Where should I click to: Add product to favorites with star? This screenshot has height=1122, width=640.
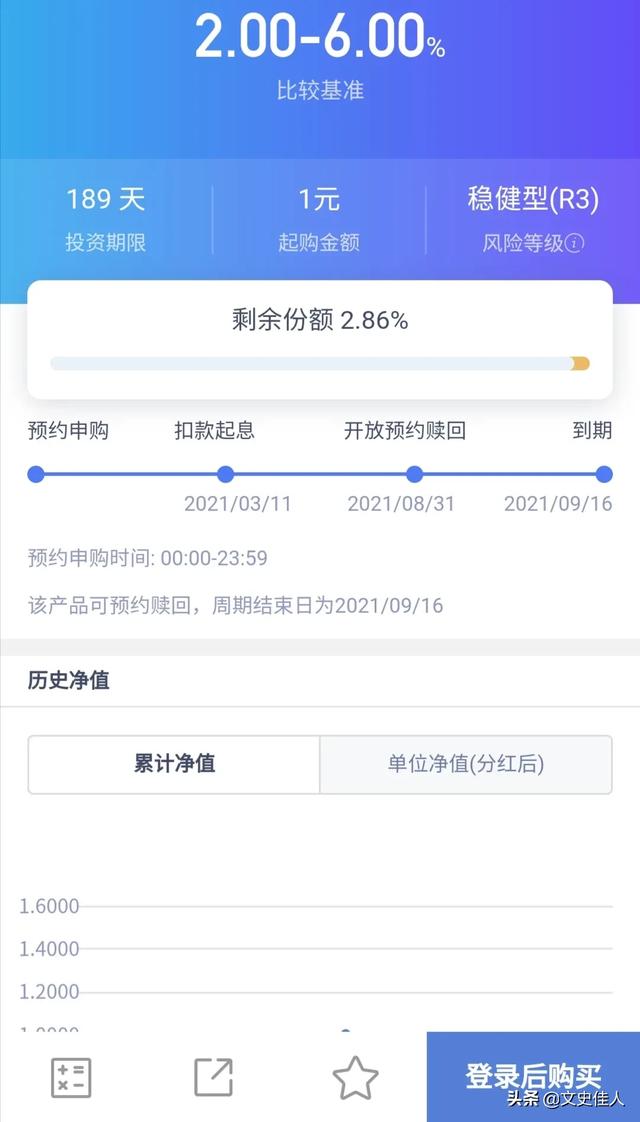(x=355, y=1077)
